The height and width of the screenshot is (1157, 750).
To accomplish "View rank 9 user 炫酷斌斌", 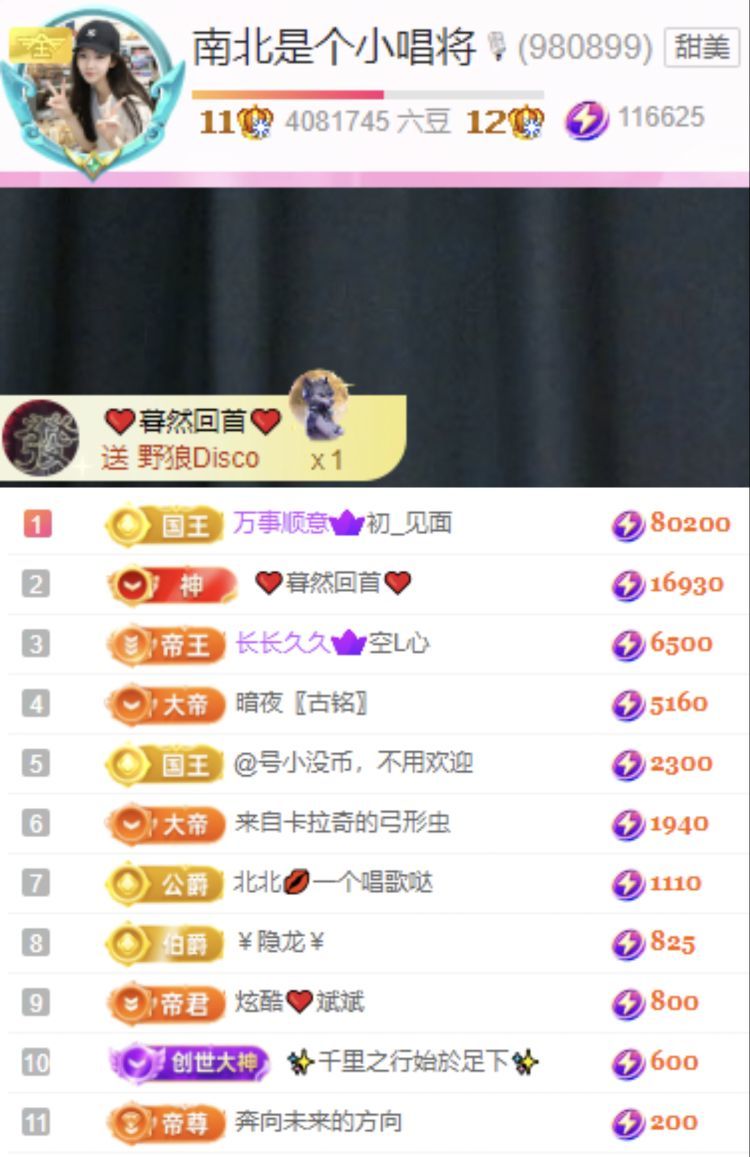I will click(x=299, y=1002).
